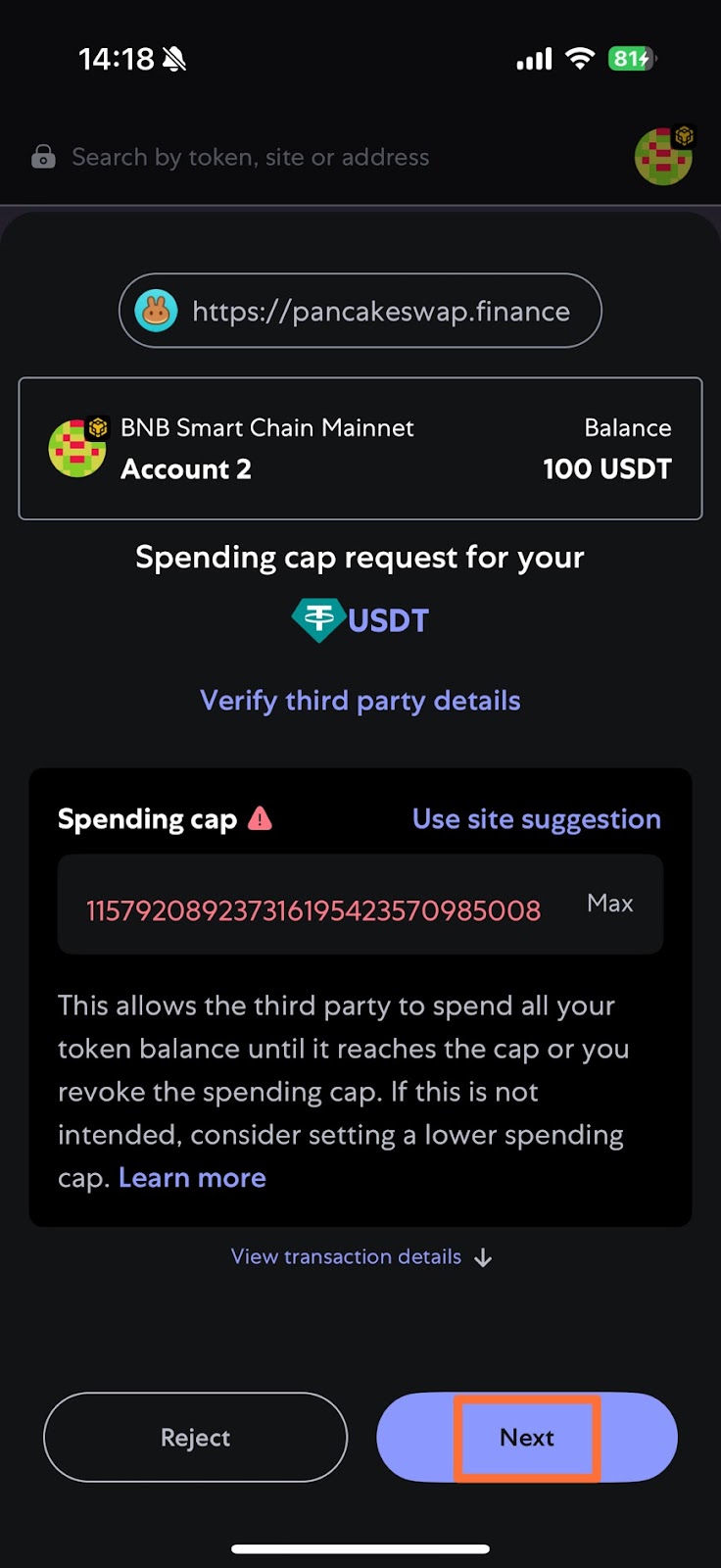Edit the spending cap amount field
The width and height of the screenshot is (721, 1568).
313,910
